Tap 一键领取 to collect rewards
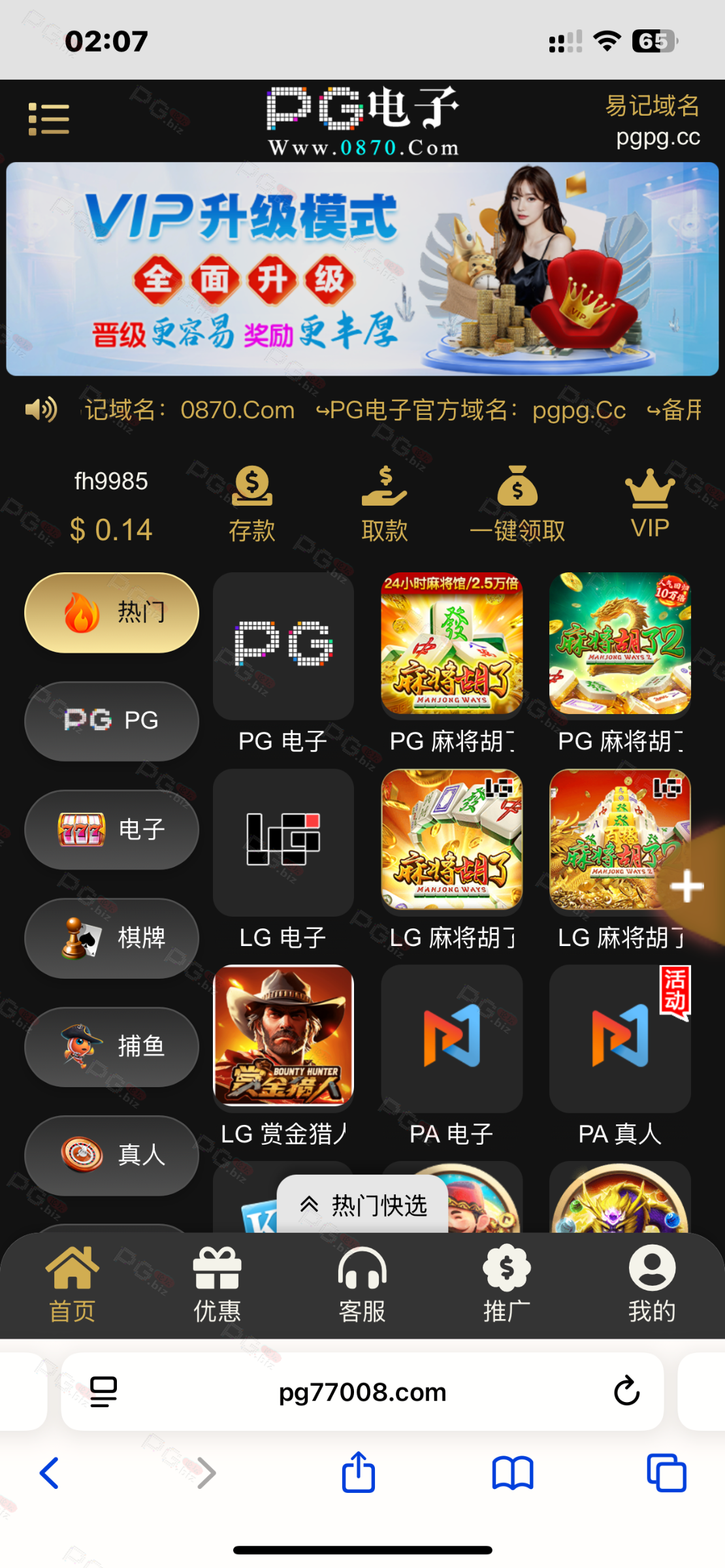 517,504
